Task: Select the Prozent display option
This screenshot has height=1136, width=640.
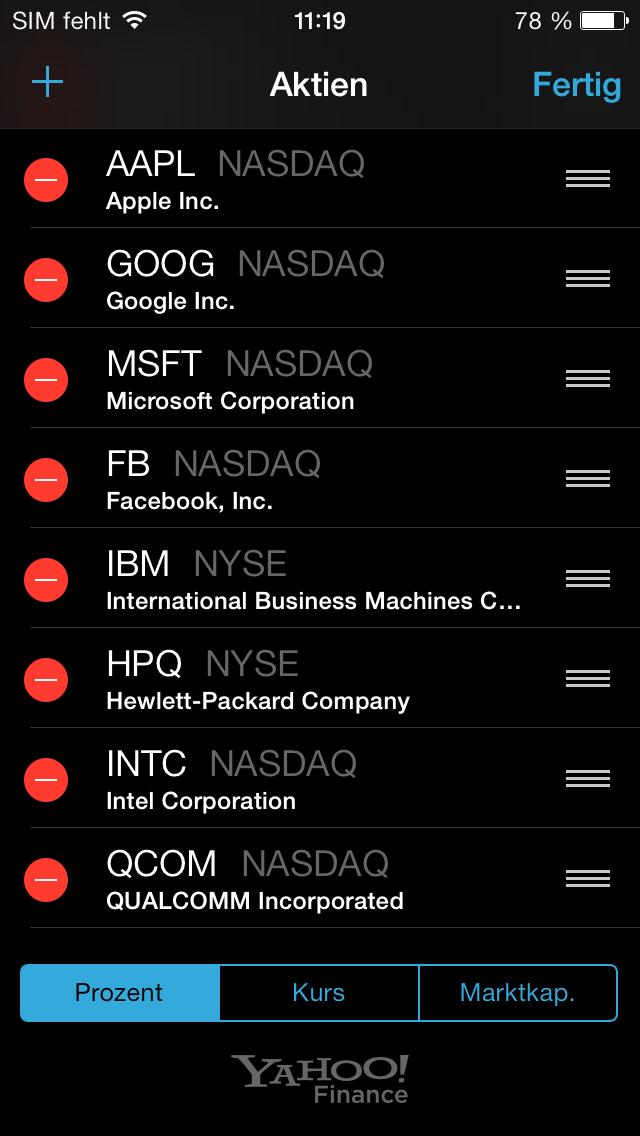Action: 120,993
